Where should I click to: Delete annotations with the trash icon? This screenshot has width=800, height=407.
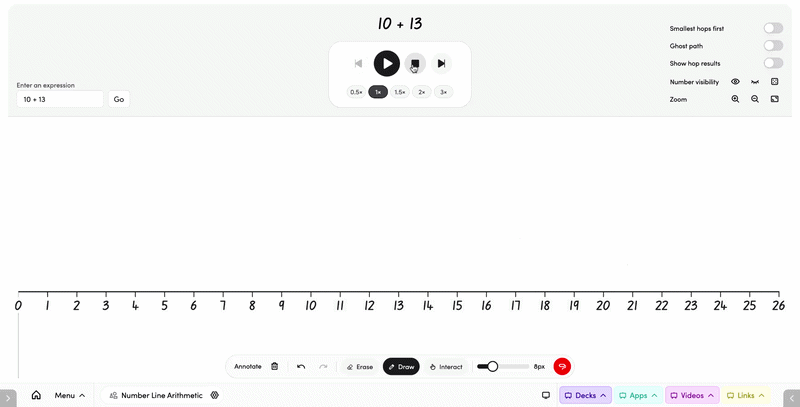tap(275, 367)
